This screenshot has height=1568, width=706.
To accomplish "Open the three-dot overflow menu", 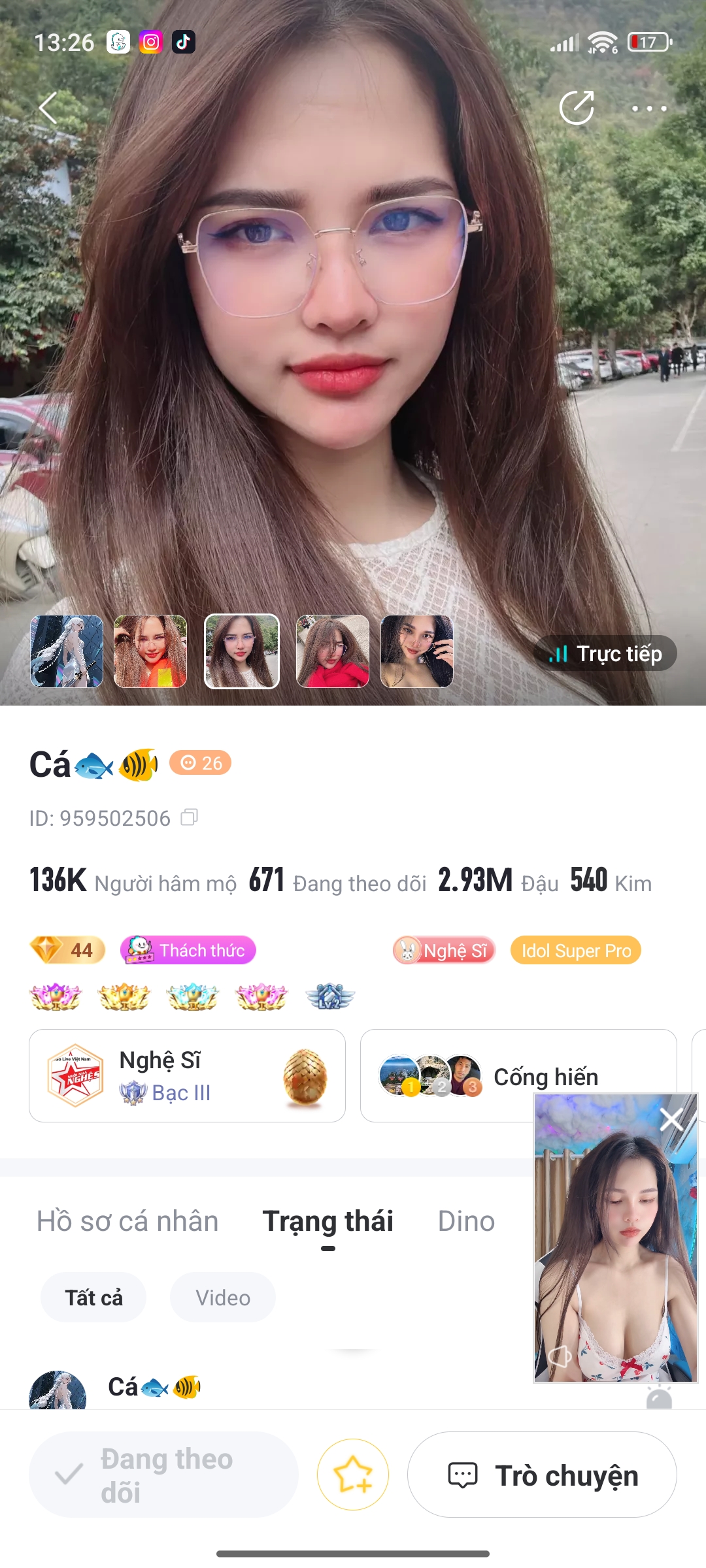I will pos(648,108).
